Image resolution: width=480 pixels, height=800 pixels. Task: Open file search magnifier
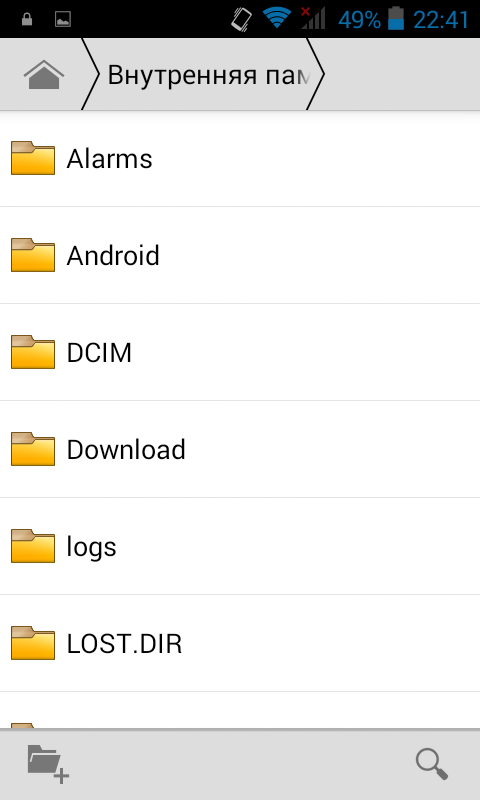tap(432, 764)
